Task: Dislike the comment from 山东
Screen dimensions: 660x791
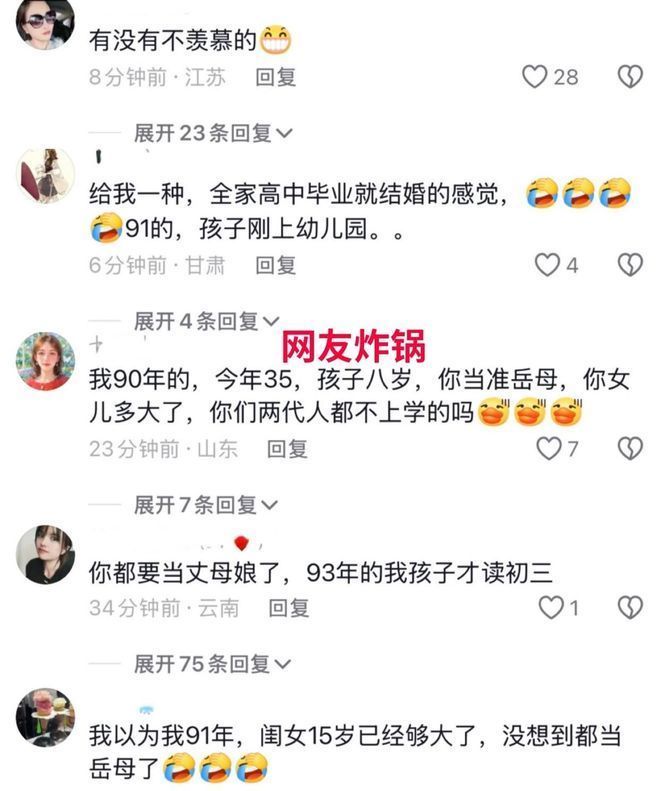Action: [x=629, y=448]
